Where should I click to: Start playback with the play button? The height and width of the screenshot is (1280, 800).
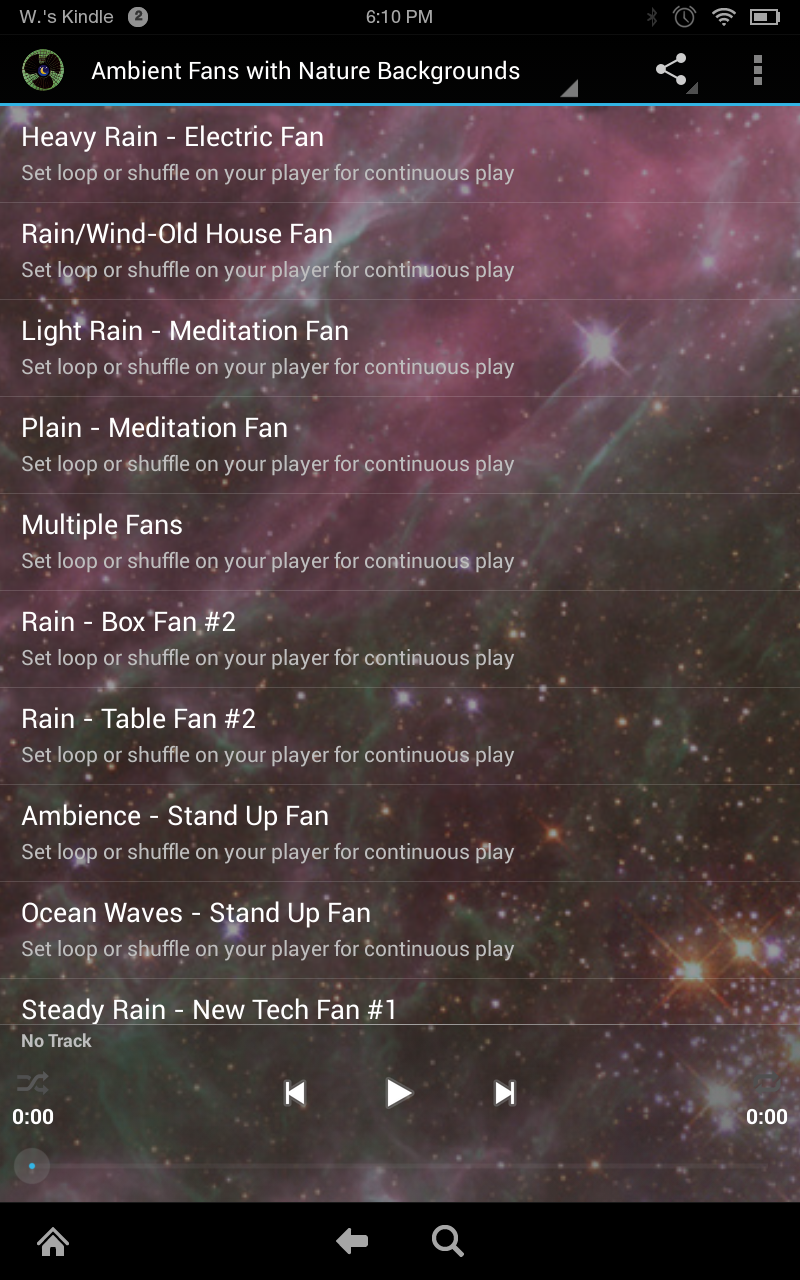399,1093
